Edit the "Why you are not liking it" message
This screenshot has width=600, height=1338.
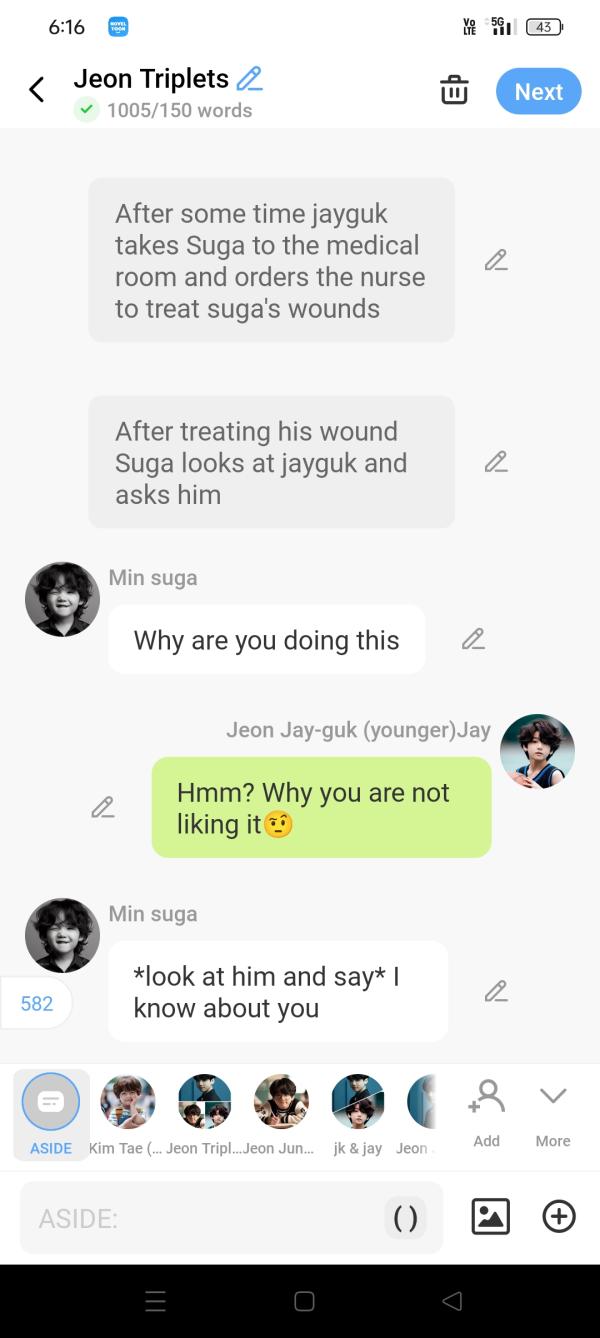(x=102, y=807)
